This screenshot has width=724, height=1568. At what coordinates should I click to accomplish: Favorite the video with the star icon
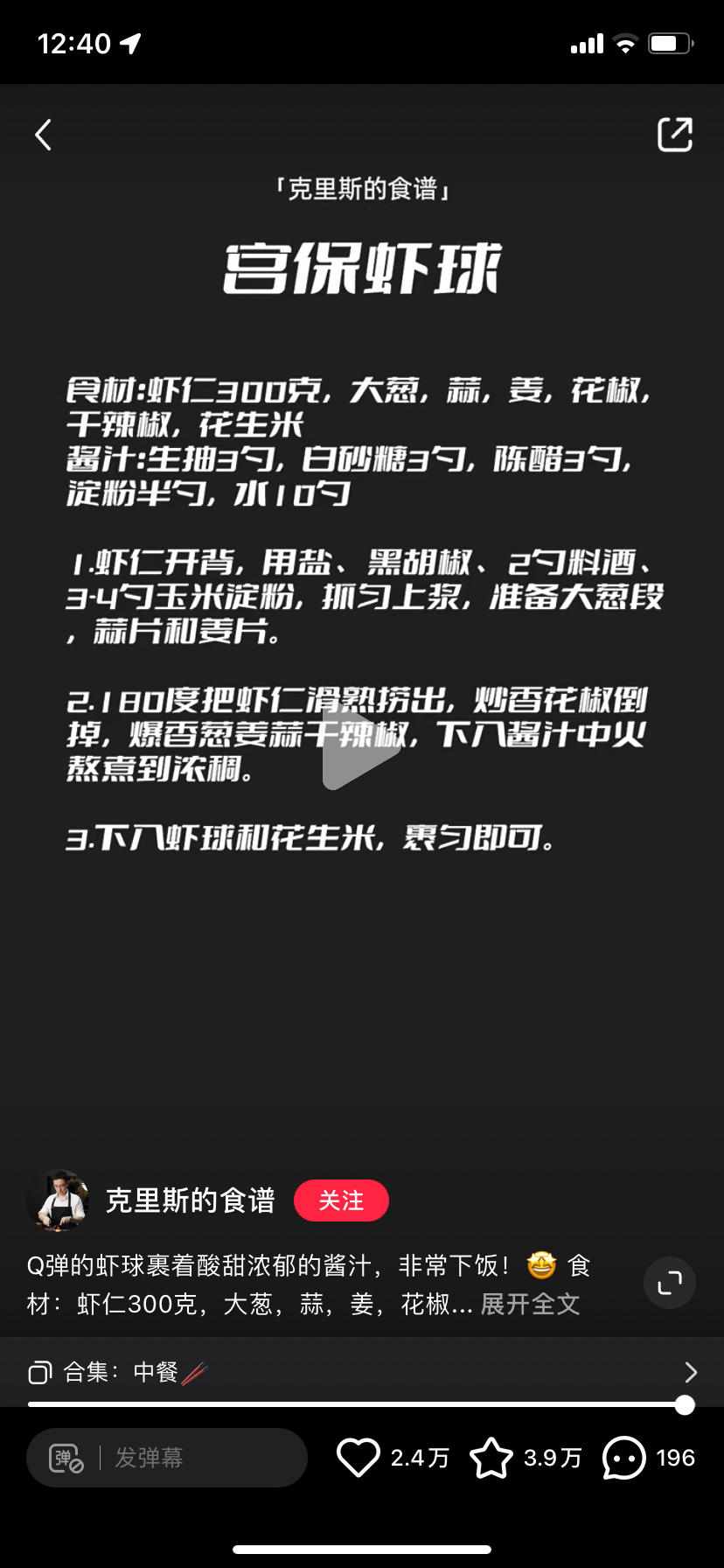click(x=491, y=1458)
